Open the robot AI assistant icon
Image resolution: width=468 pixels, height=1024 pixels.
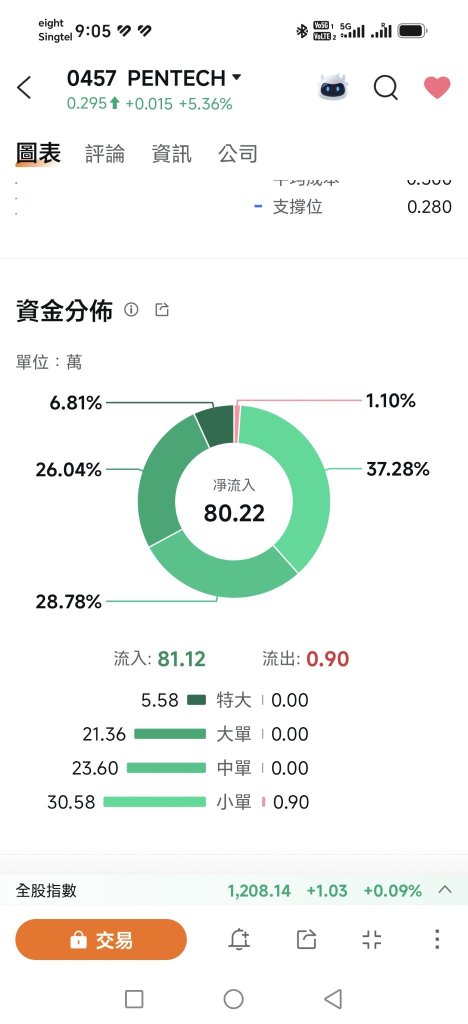tap(333, 87)
